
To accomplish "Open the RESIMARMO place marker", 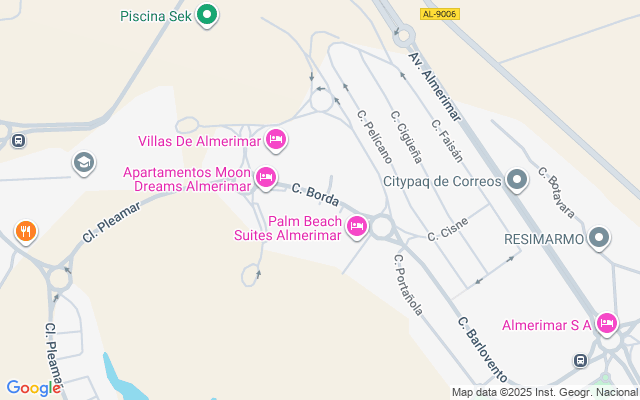I will [x=599, y=238].
